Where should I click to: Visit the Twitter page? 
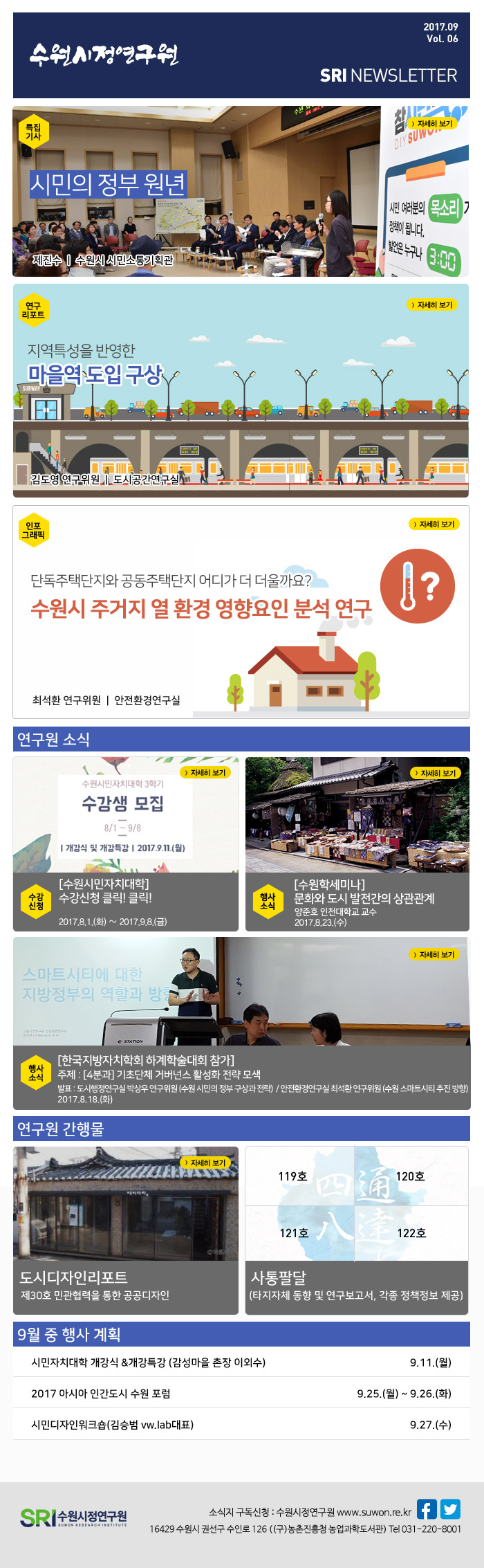pyautogui.click(x=450, y=1509)
